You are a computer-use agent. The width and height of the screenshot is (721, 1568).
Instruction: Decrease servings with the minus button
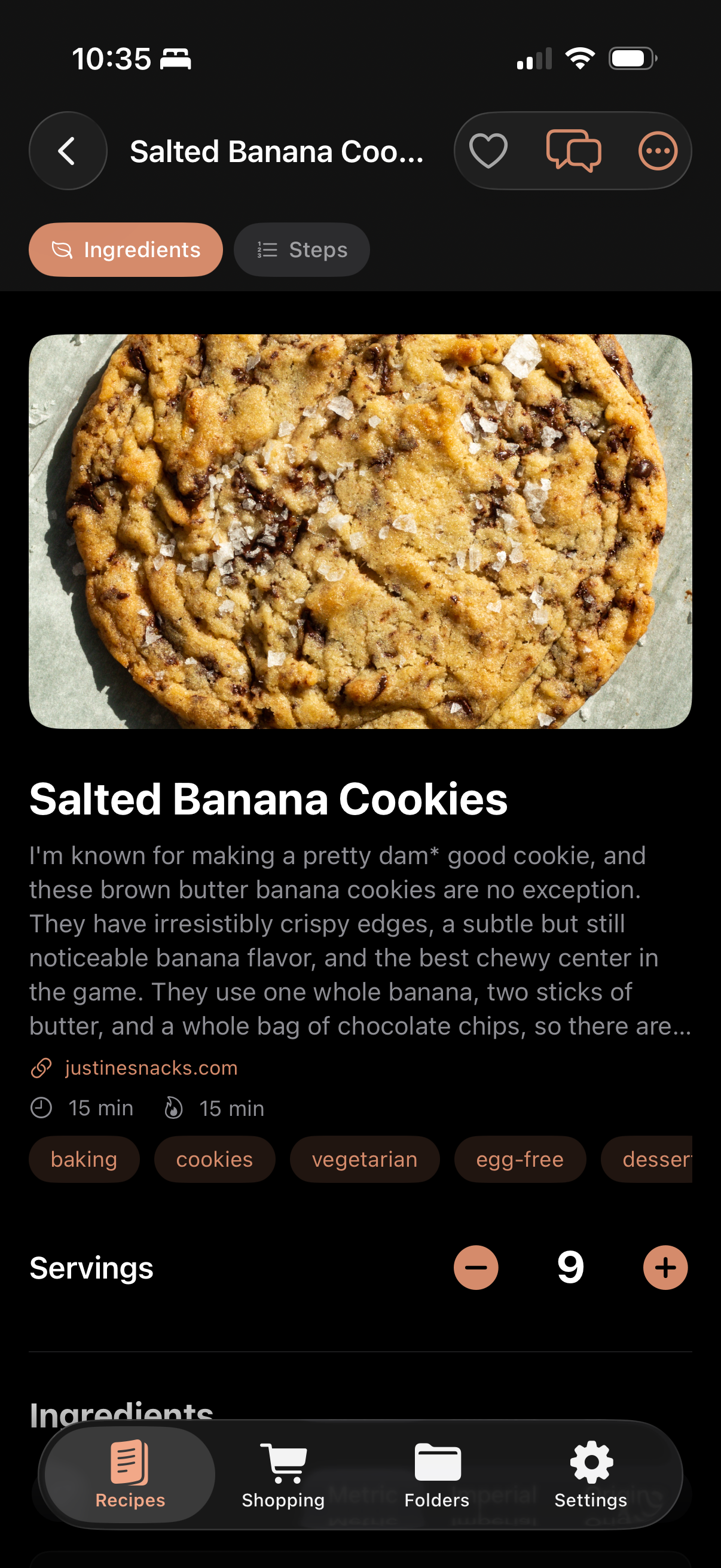point(476,1267)
